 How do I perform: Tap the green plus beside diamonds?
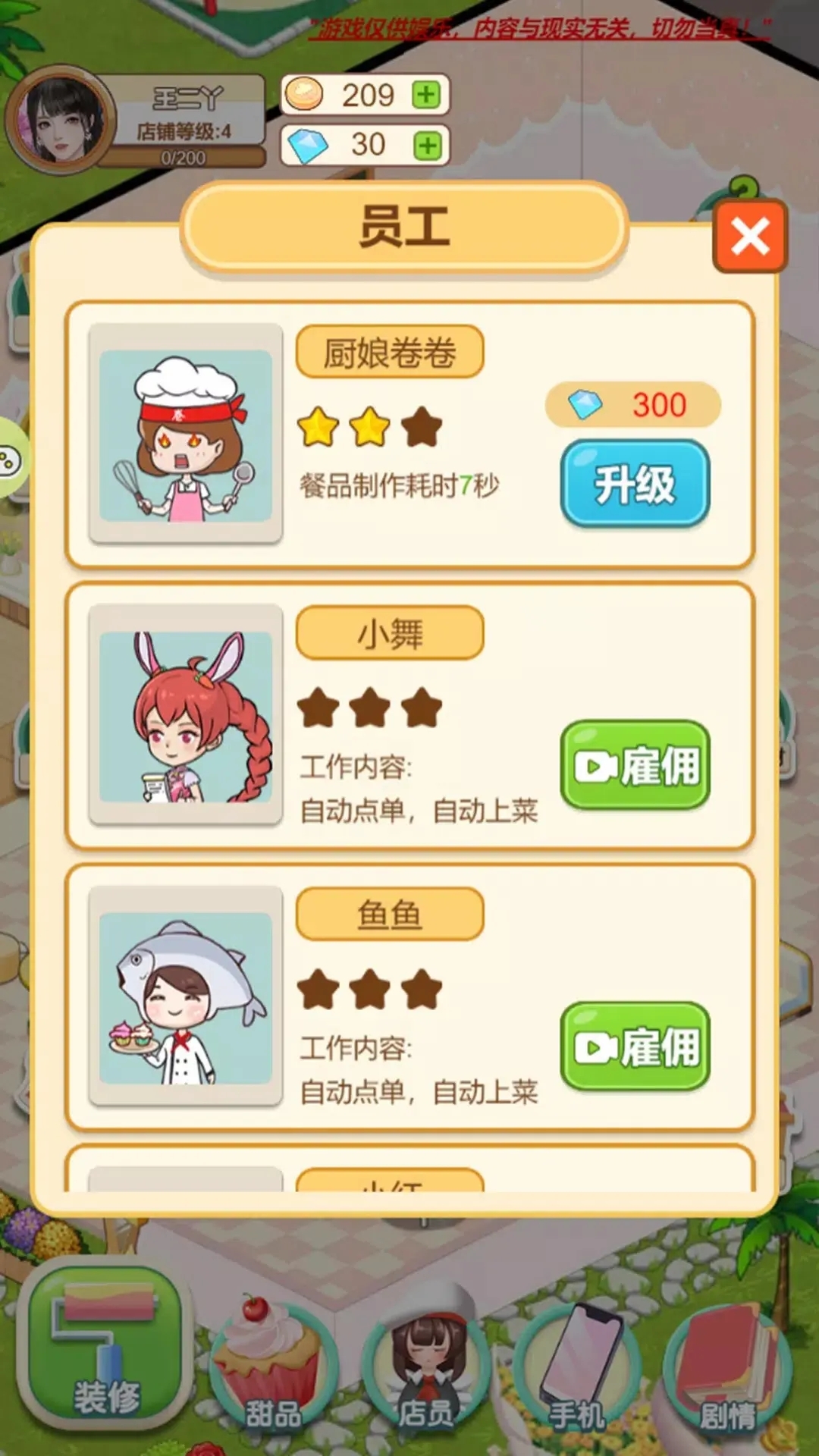coord(428,144)
